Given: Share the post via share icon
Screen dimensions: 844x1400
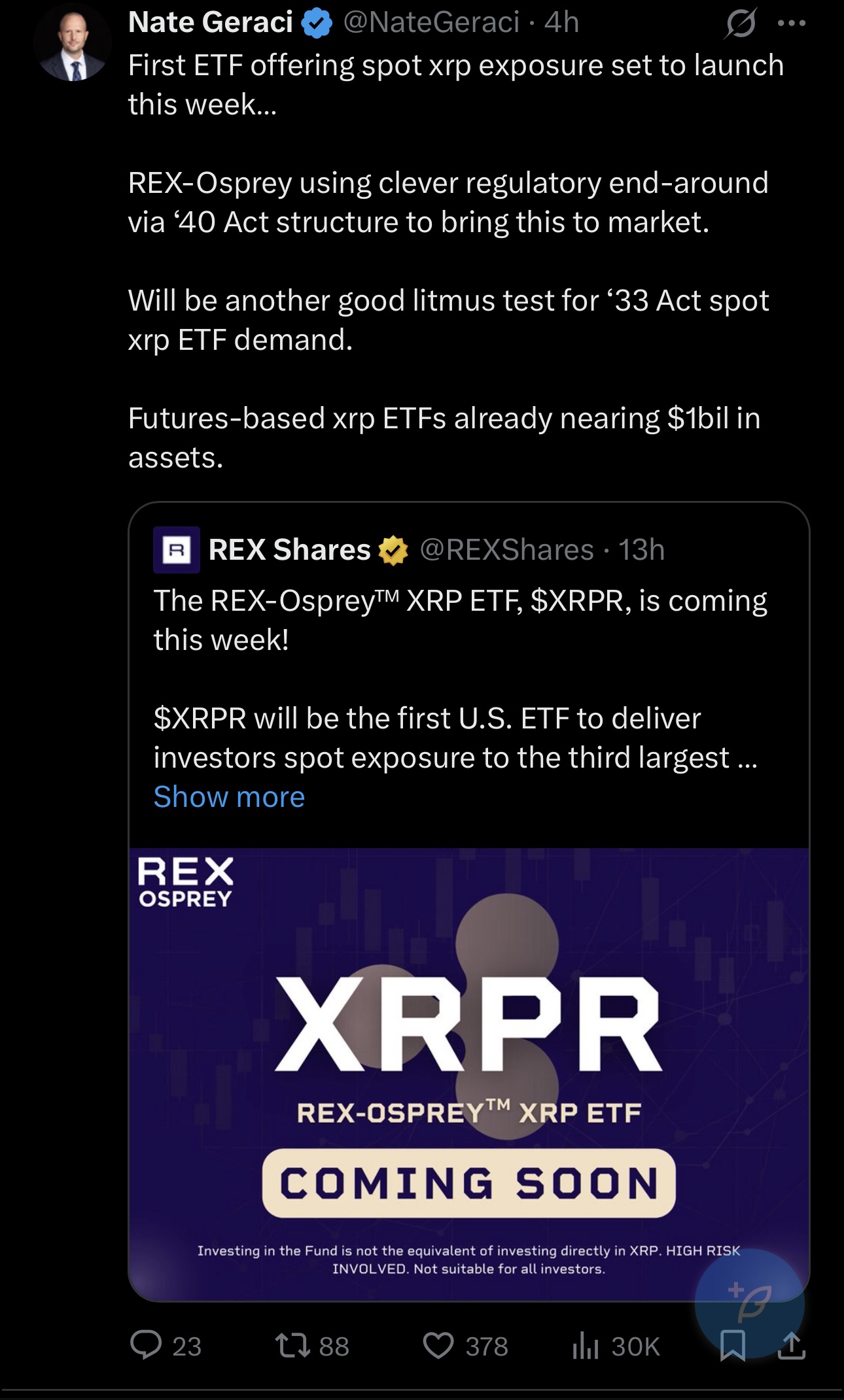Looking at the screenshot, I should pyautogui.click(x=792, y=1346).
